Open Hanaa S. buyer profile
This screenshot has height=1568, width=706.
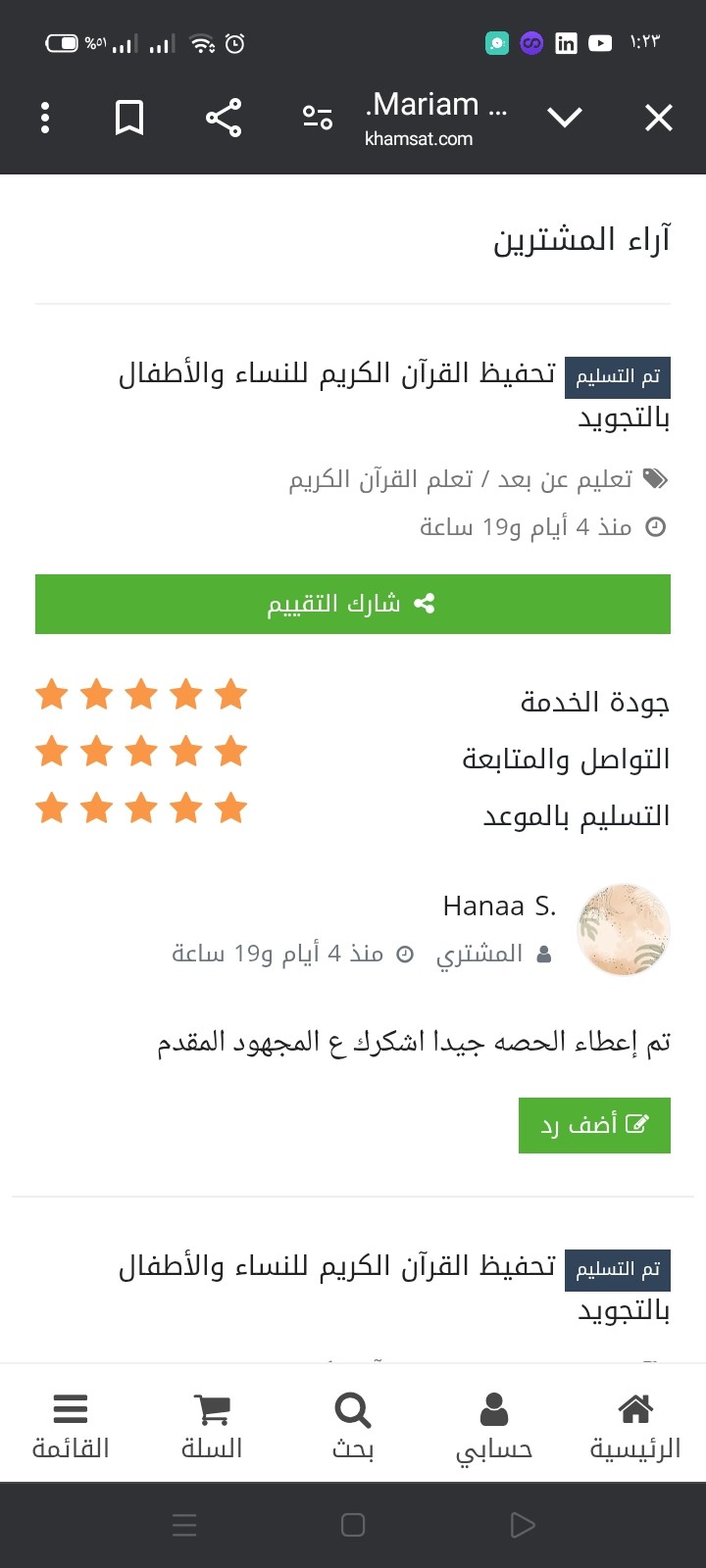[x=499, y=906]
